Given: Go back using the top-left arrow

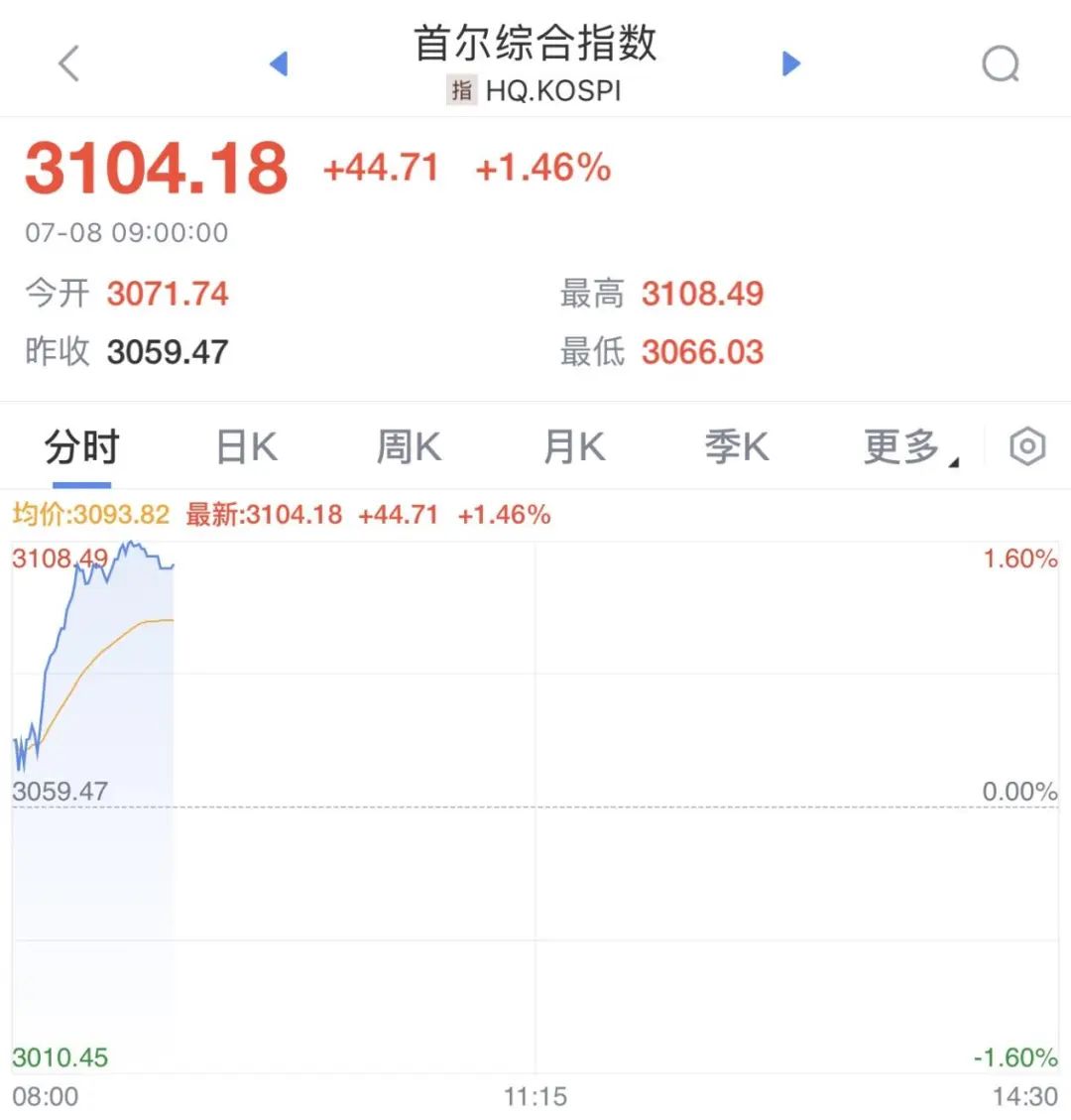Looking at the screenshot, I should [x=68, y=64].
